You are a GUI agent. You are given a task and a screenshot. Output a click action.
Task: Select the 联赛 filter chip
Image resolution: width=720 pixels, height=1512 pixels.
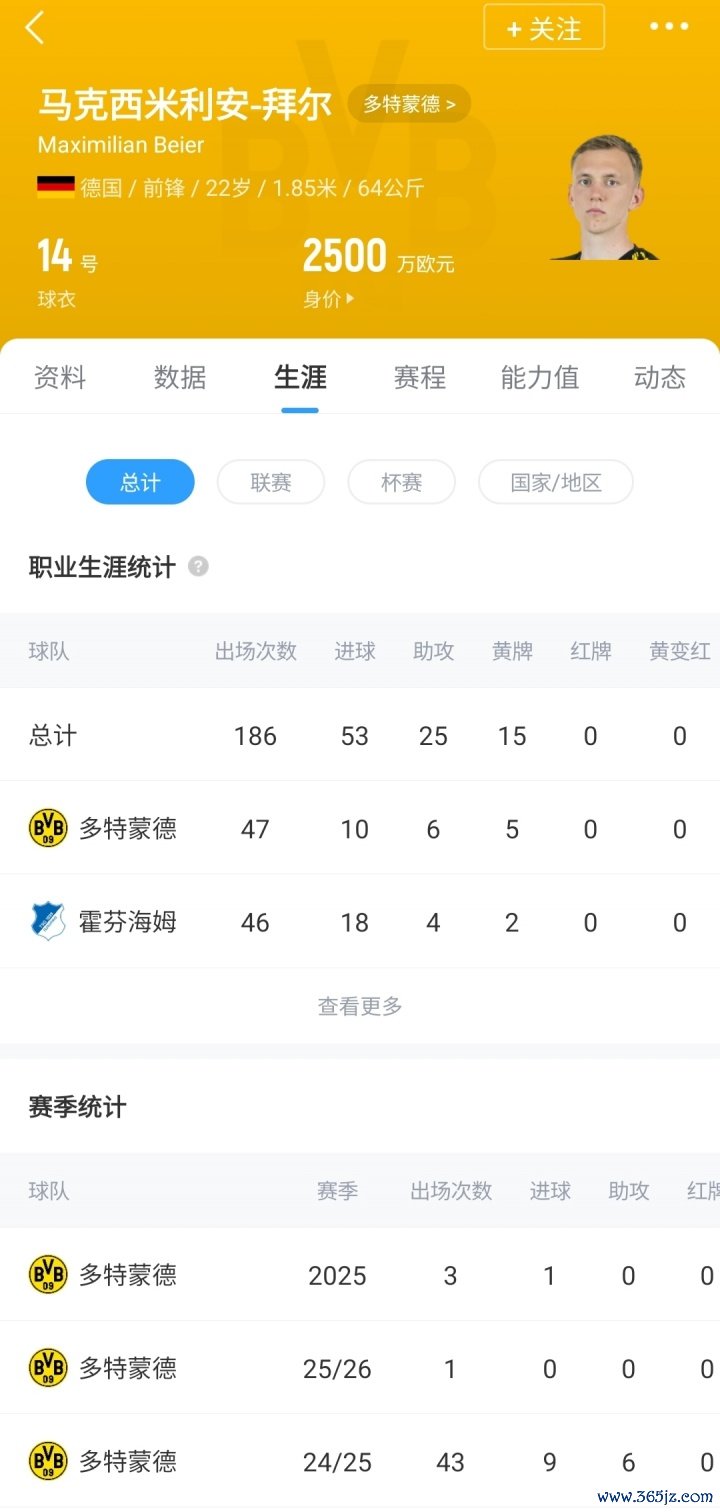tap(271, 482)
